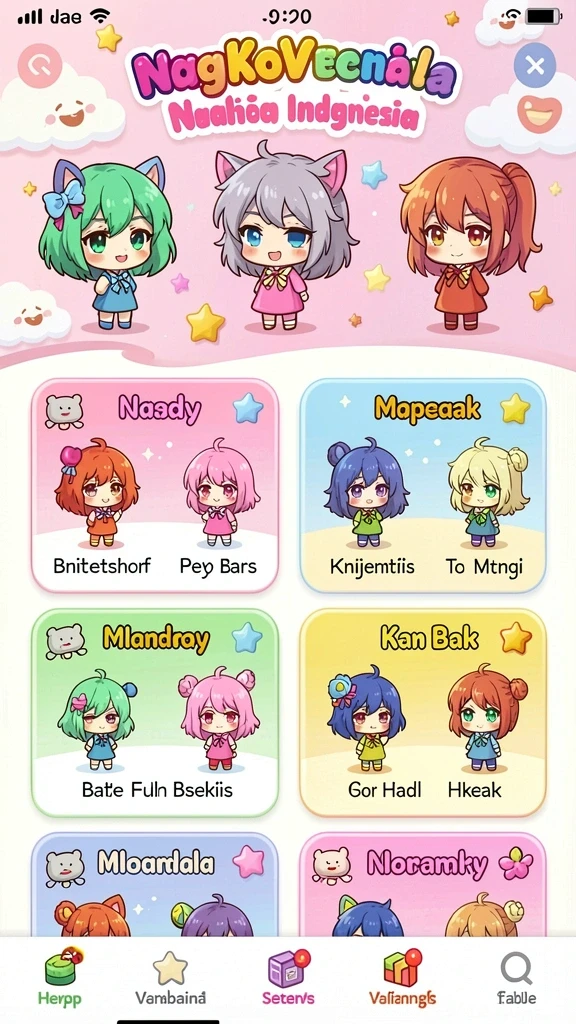Tap the pink circular refresh icon

tap(40, 65)
